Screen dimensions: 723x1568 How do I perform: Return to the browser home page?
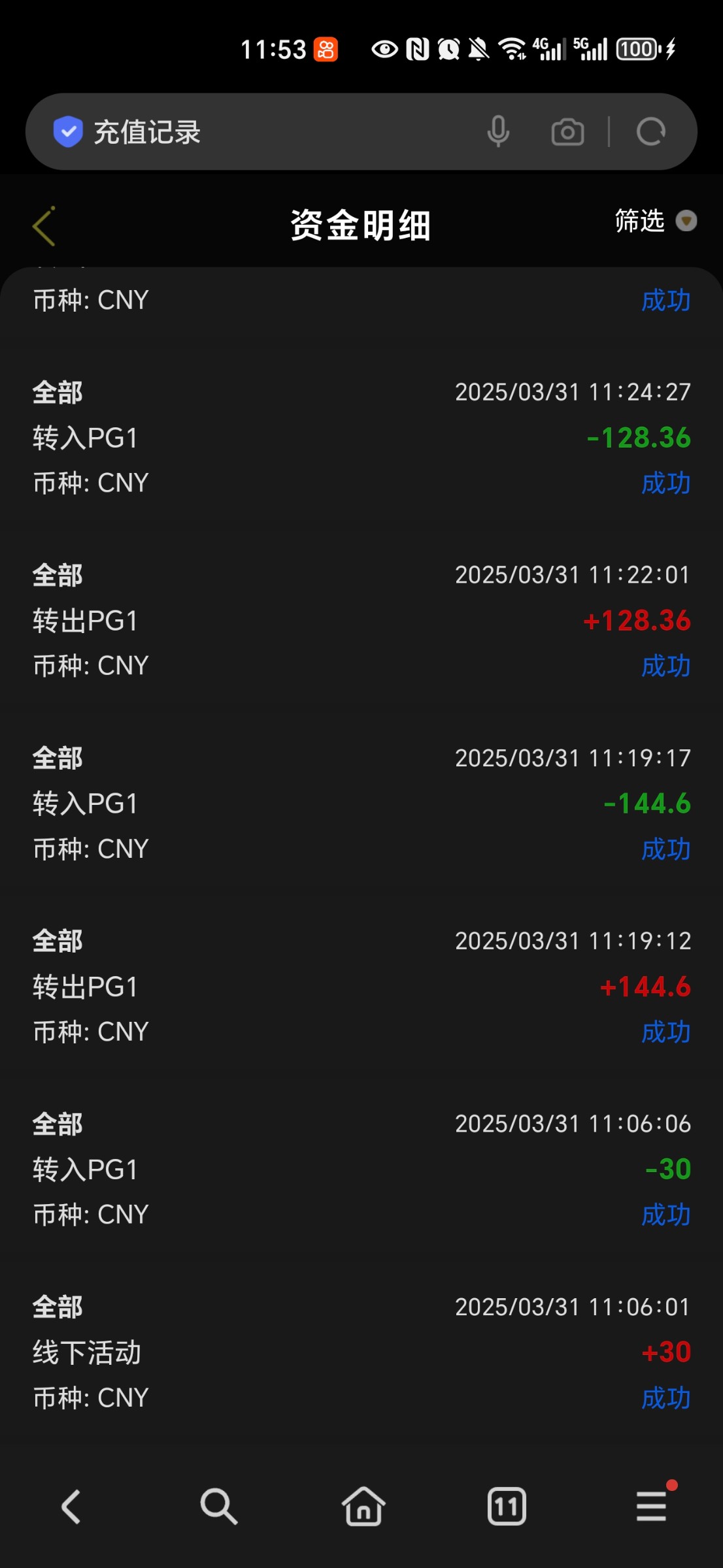coord(363,1507)
